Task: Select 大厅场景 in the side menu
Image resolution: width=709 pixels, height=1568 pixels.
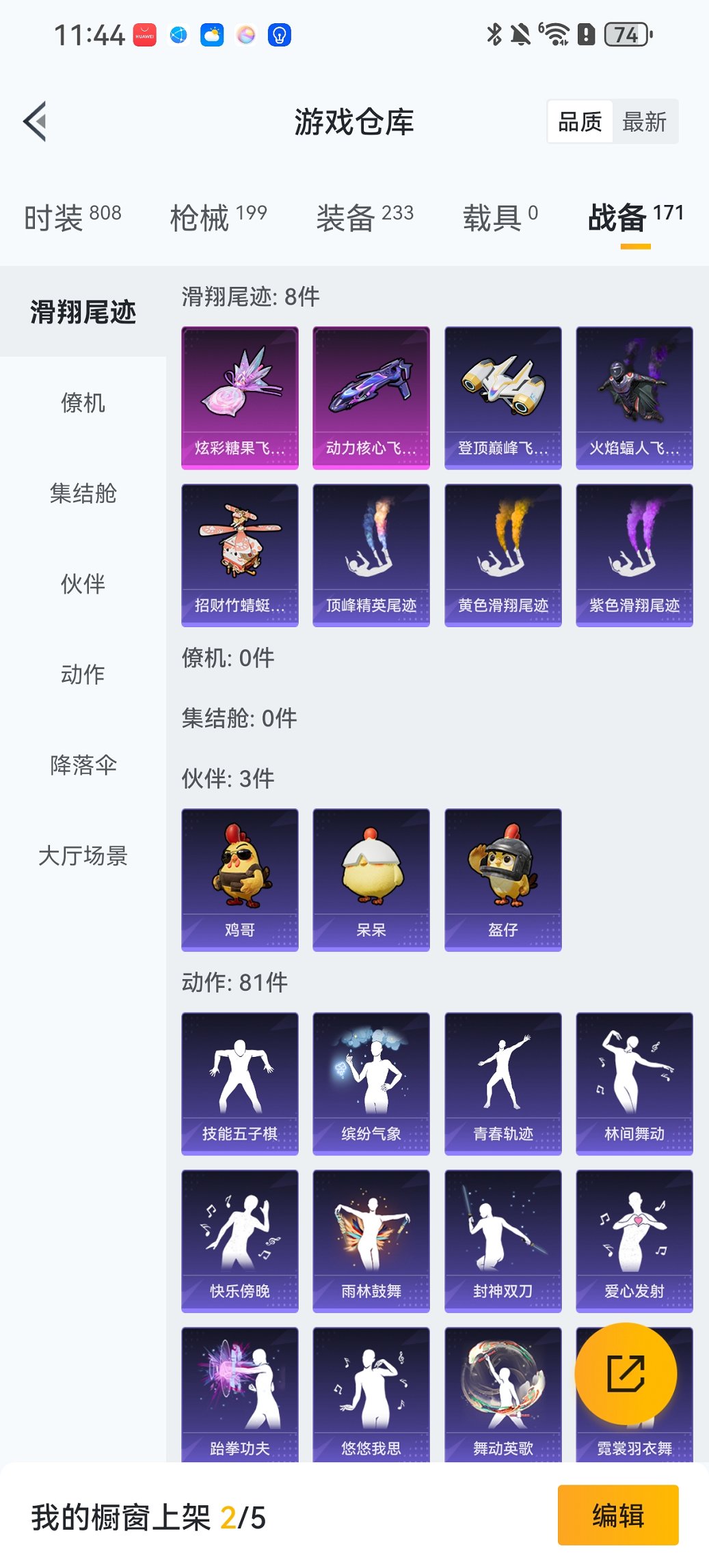Action: coord(83,855)
